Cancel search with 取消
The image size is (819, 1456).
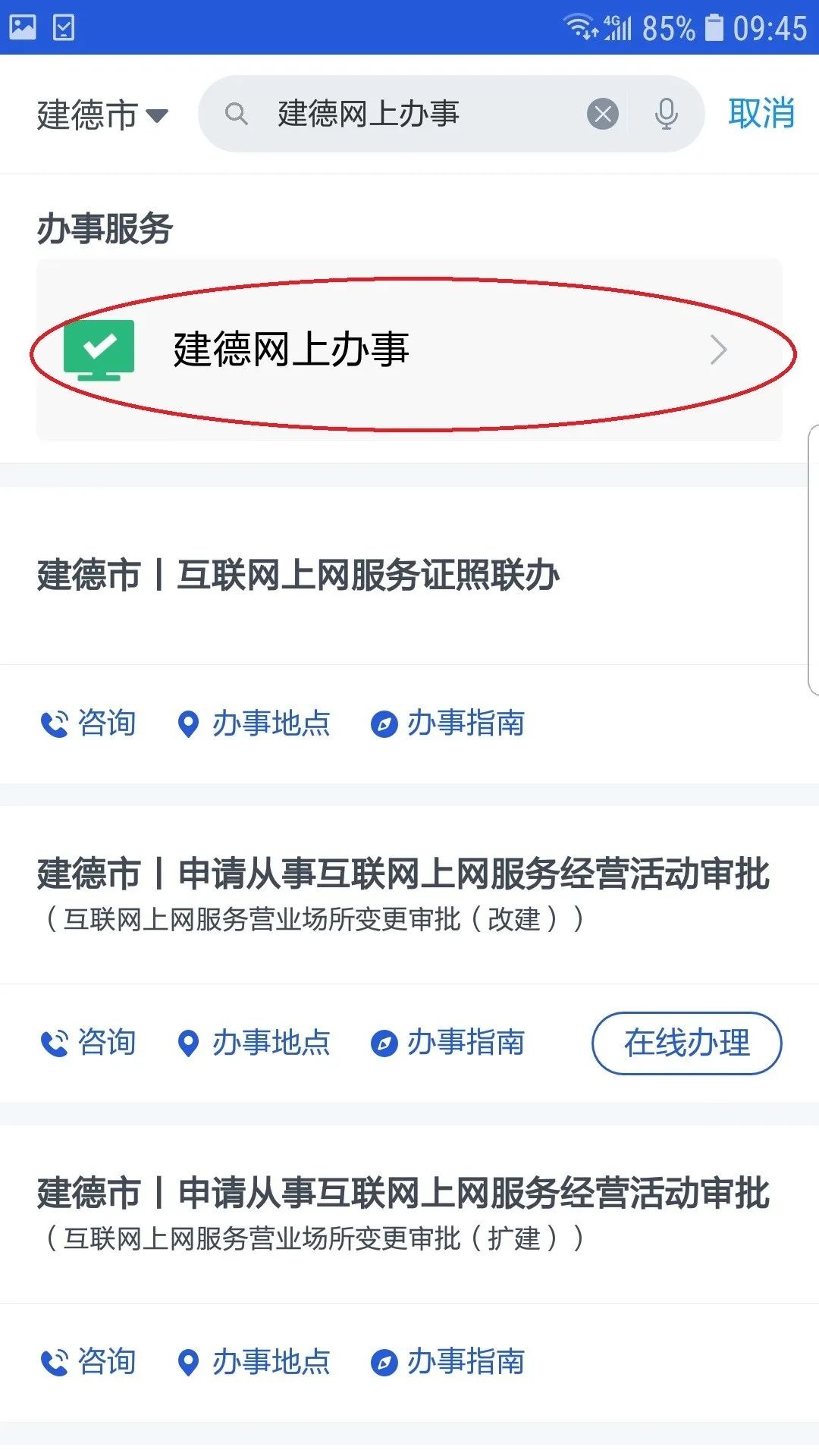click(761, 114)
